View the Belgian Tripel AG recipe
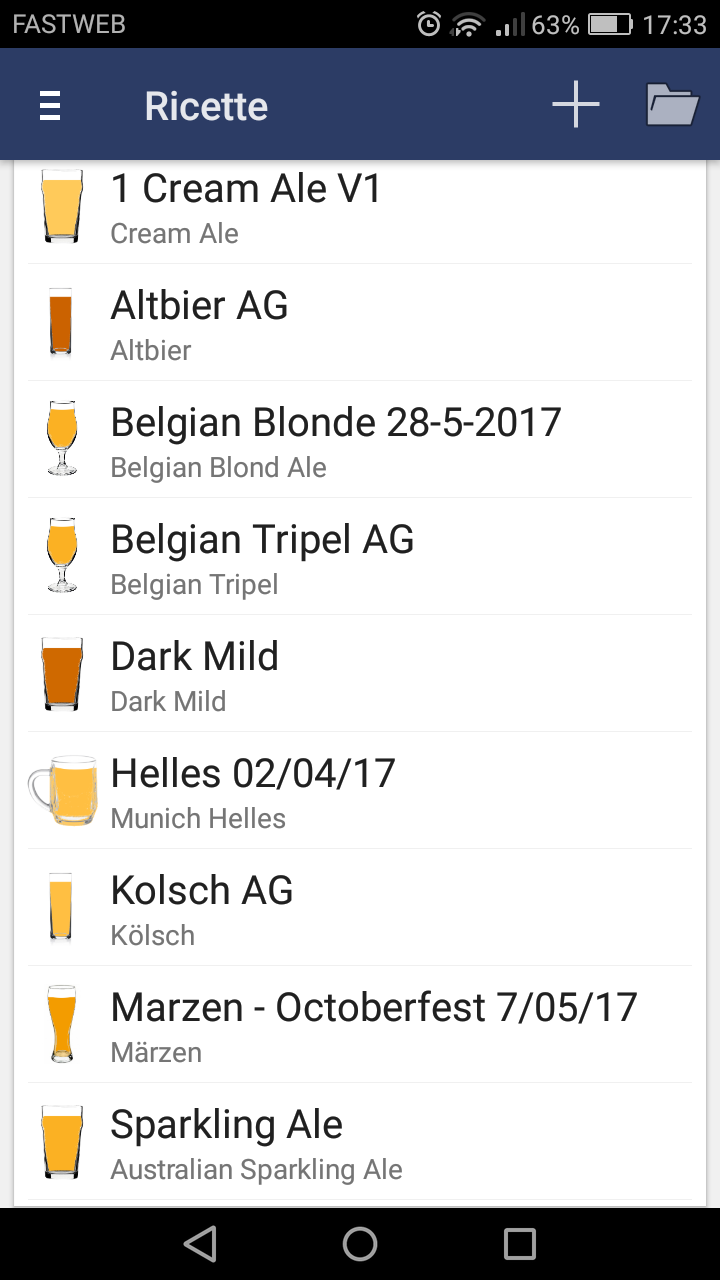The width and height of the screenshot is (720, 1280). [360, 556]
